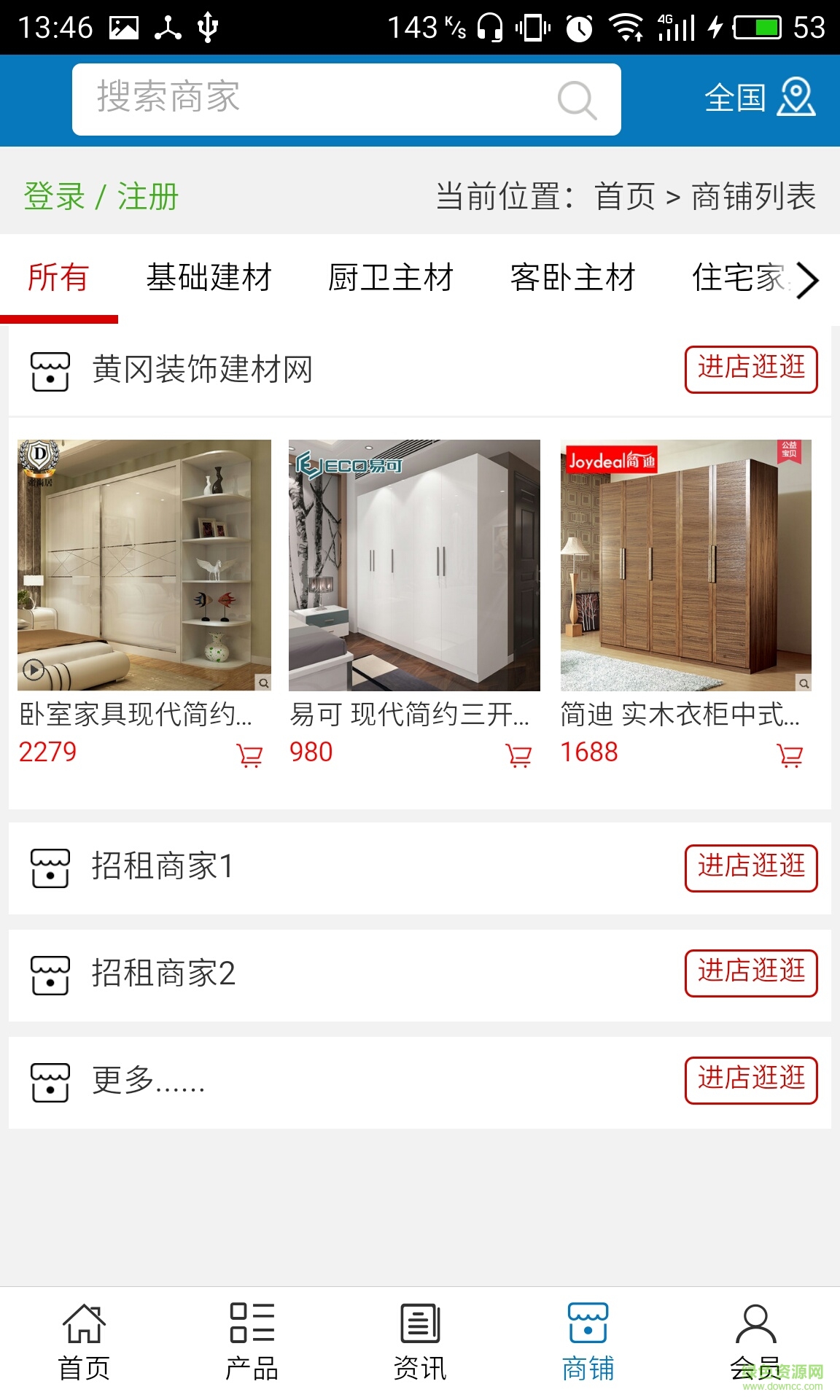Open 登录 / 注册 link

tap(101, 197)
